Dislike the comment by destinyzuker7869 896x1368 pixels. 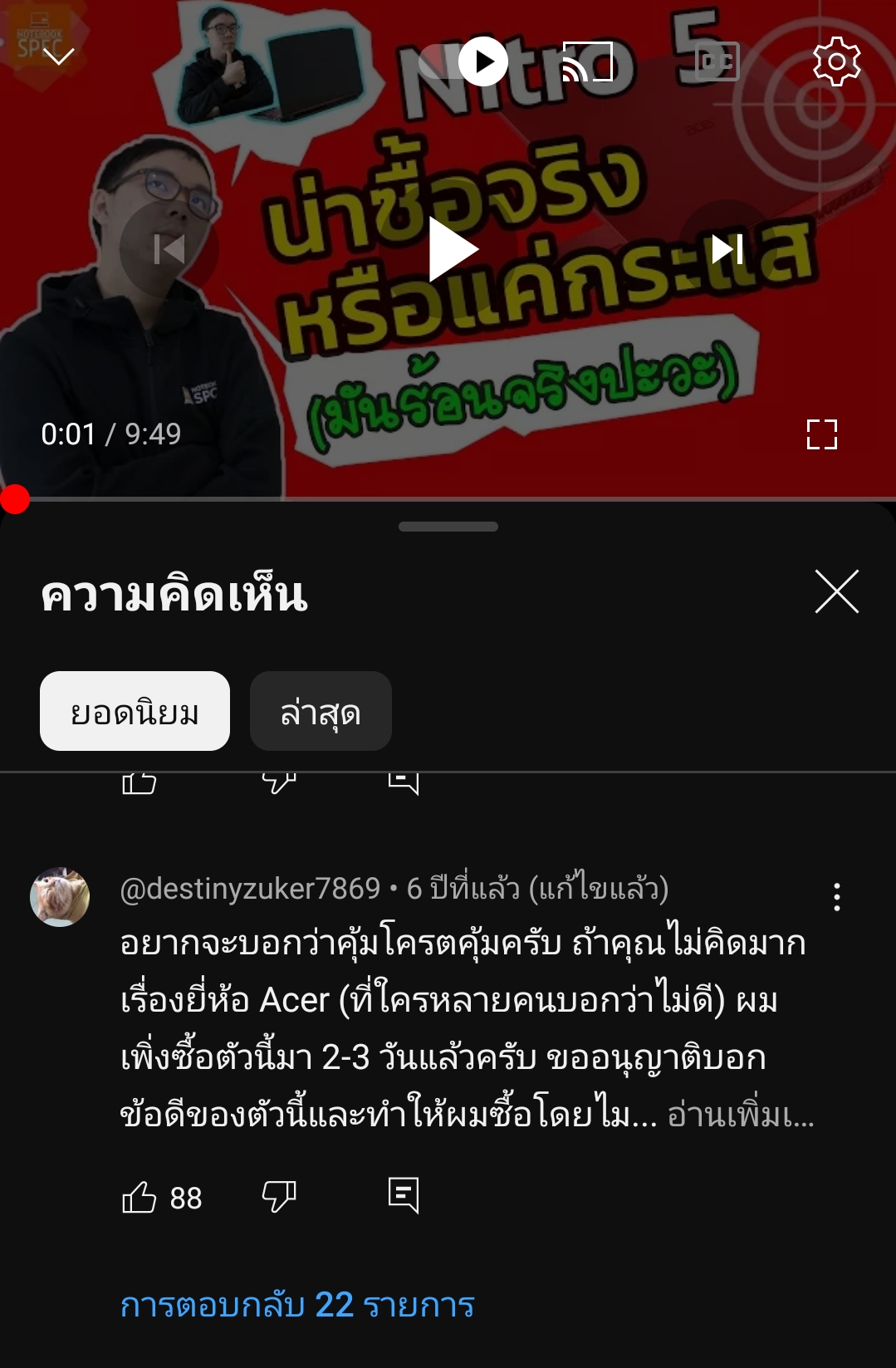[x=279, y=1197]
